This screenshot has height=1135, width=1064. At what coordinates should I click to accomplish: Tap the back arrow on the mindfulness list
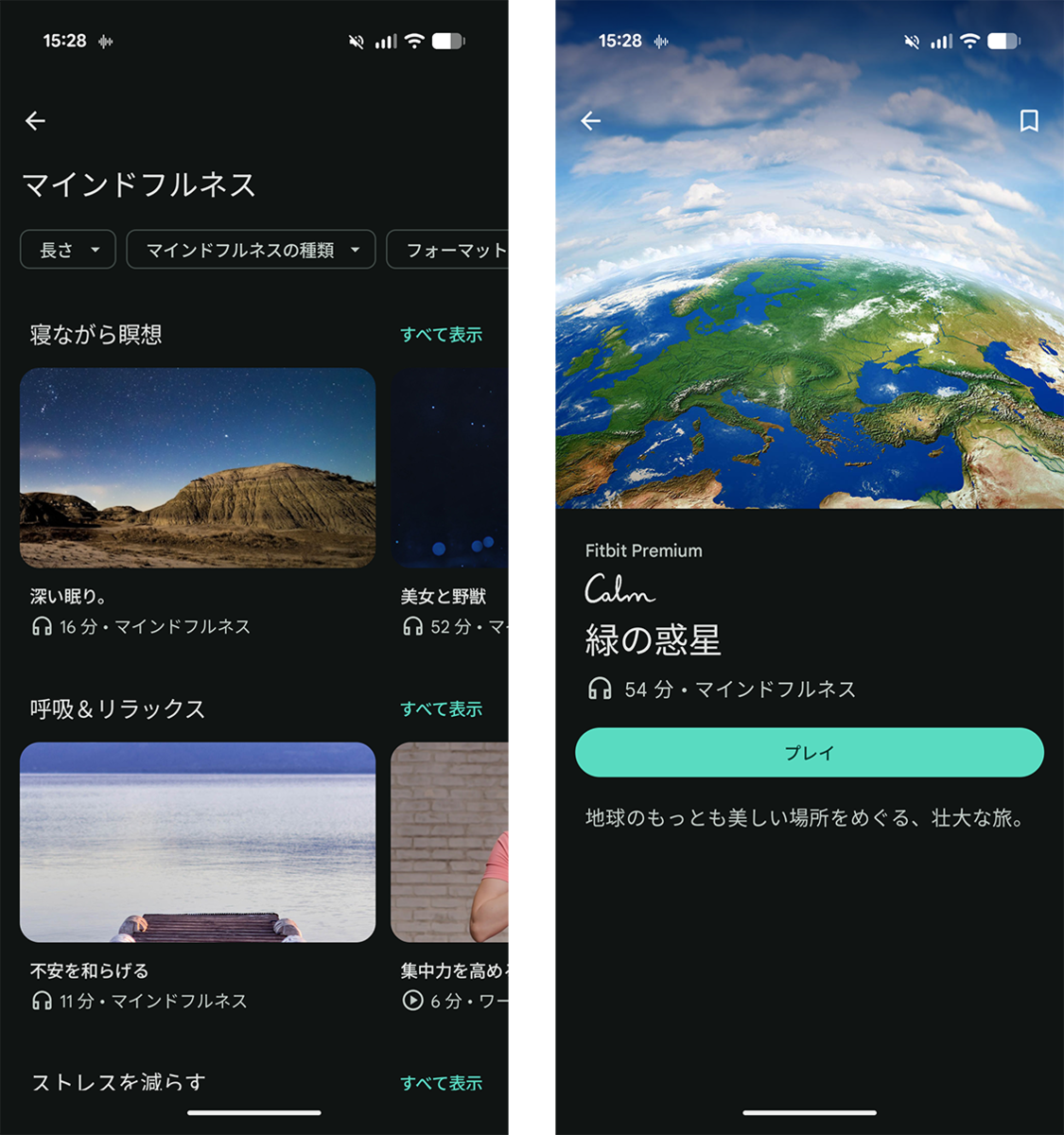click(35, 121)
